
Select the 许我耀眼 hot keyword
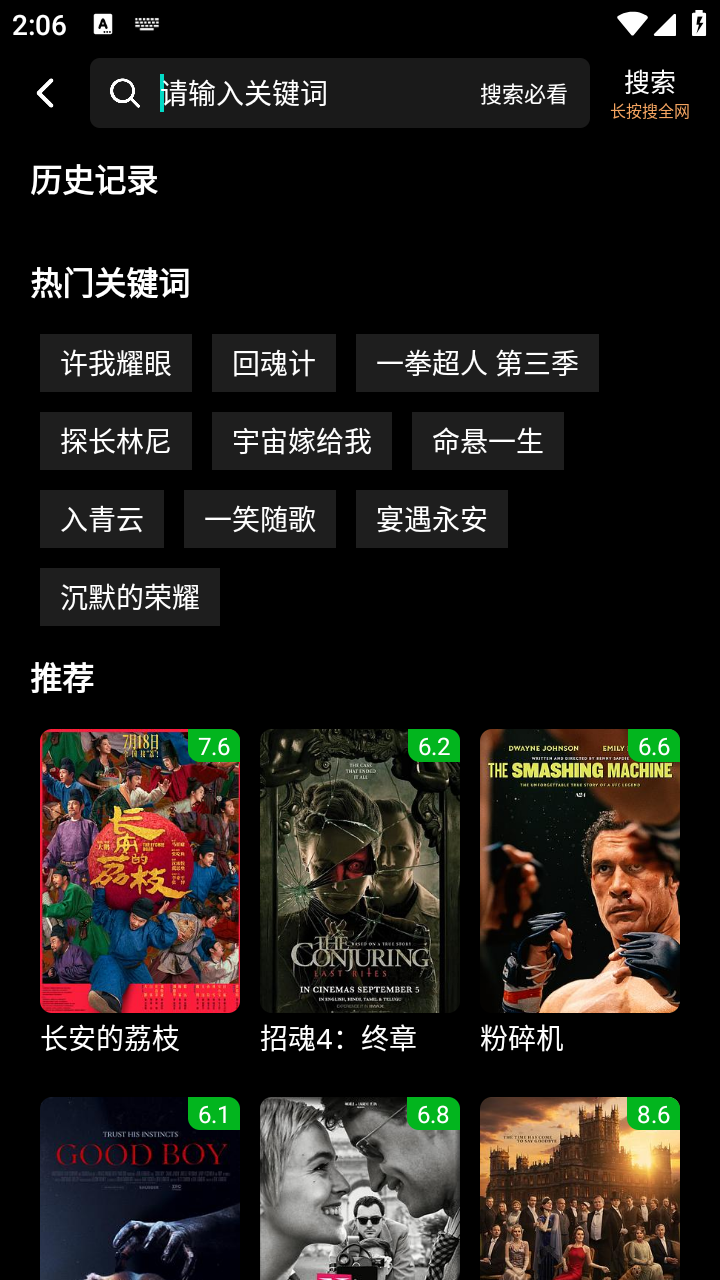point(116,363)
